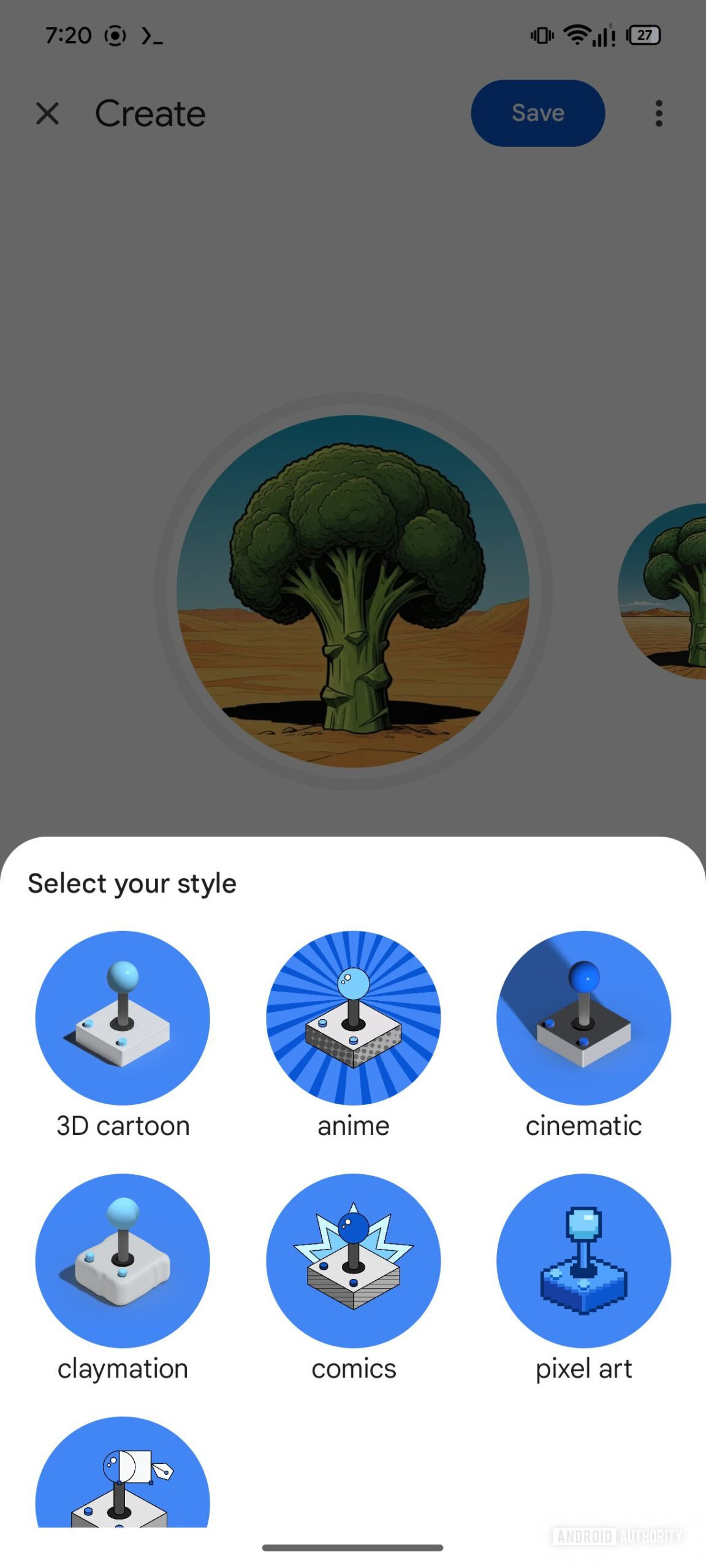Choose the anime style
Image resolution: width=706 pixels, height=1568 pixels.
(353, 1018)
